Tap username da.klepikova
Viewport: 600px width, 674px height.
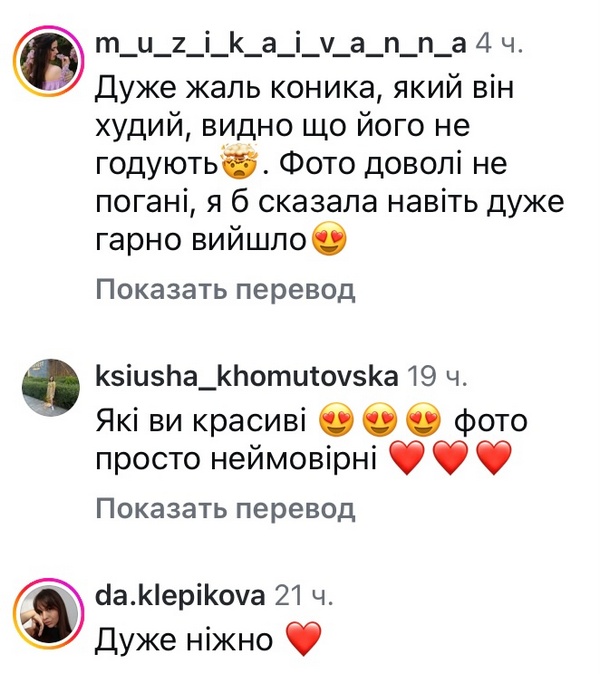[x=180, y=596]
